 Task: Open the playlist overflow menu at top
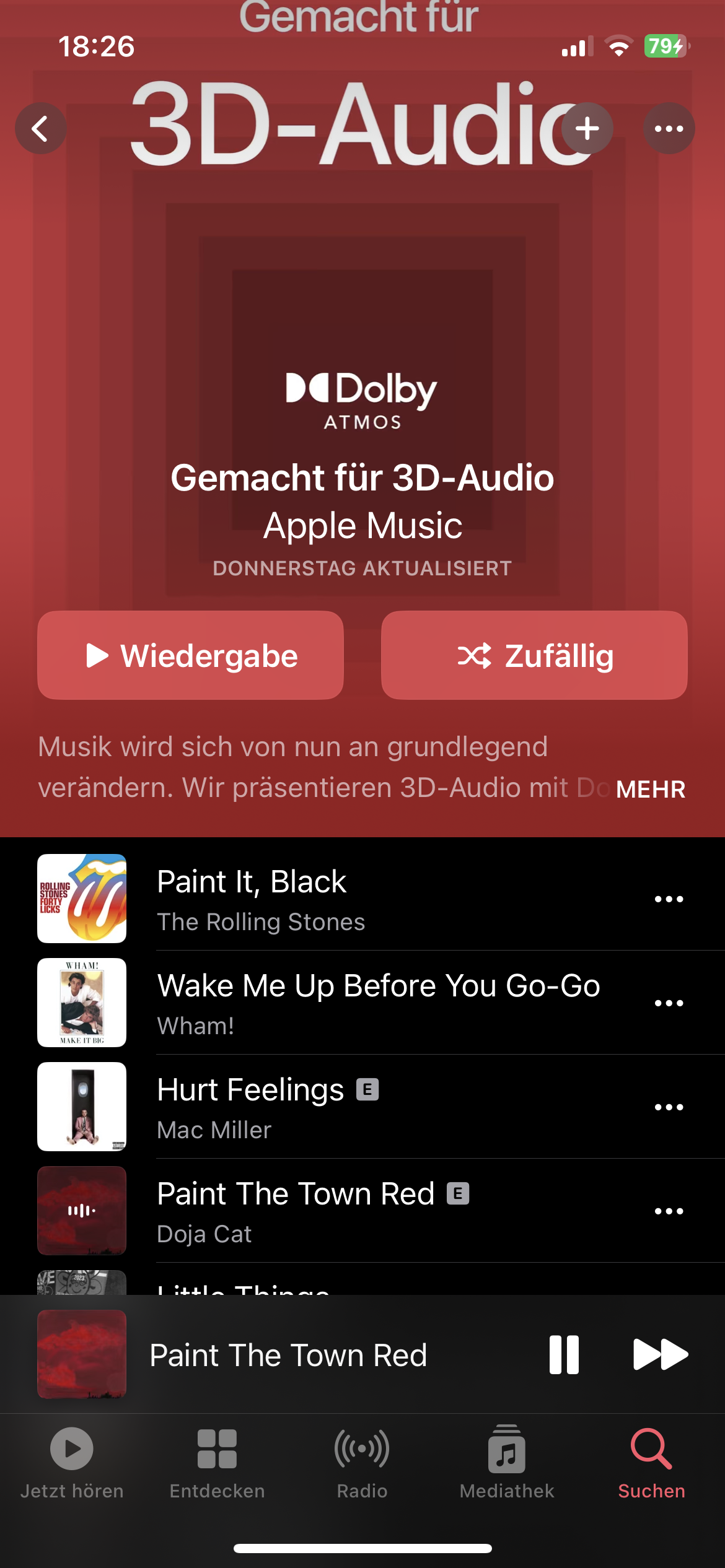click(669, 129)
